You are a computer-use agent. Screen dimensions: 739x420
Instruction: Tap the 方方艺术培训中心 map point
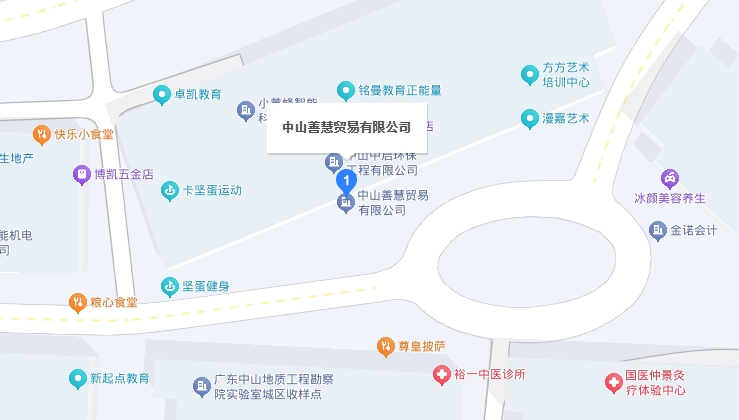(529, 74)
